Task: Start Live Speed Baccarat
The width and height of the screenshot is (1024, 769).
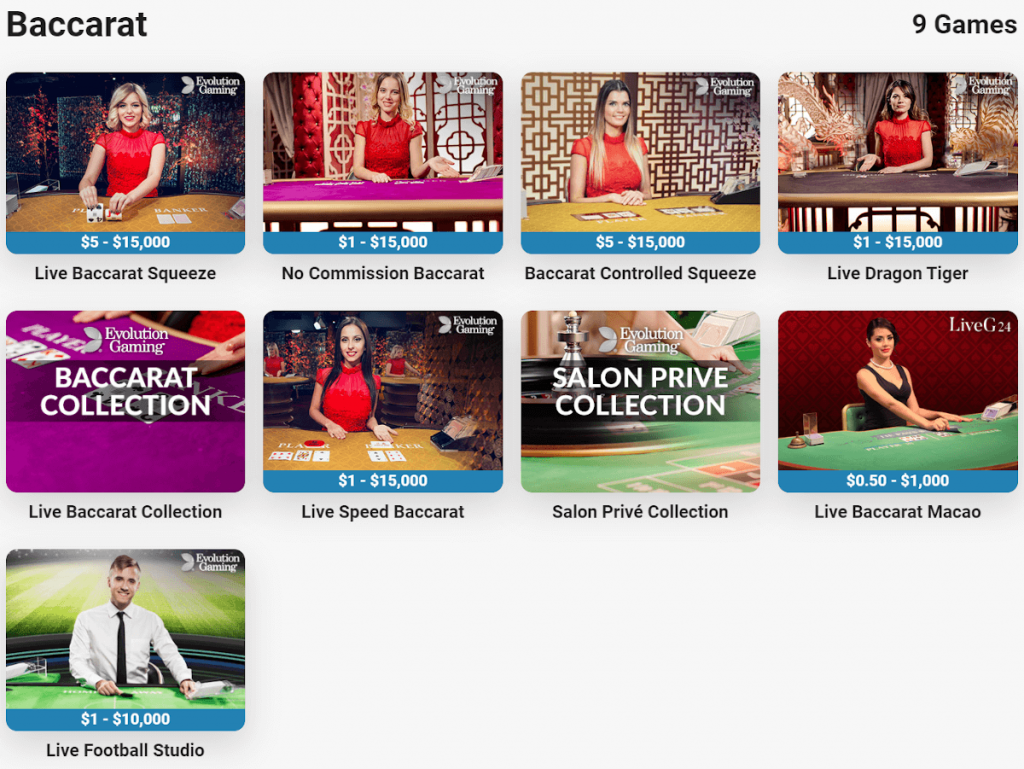Action: click(x=383, y=400)
